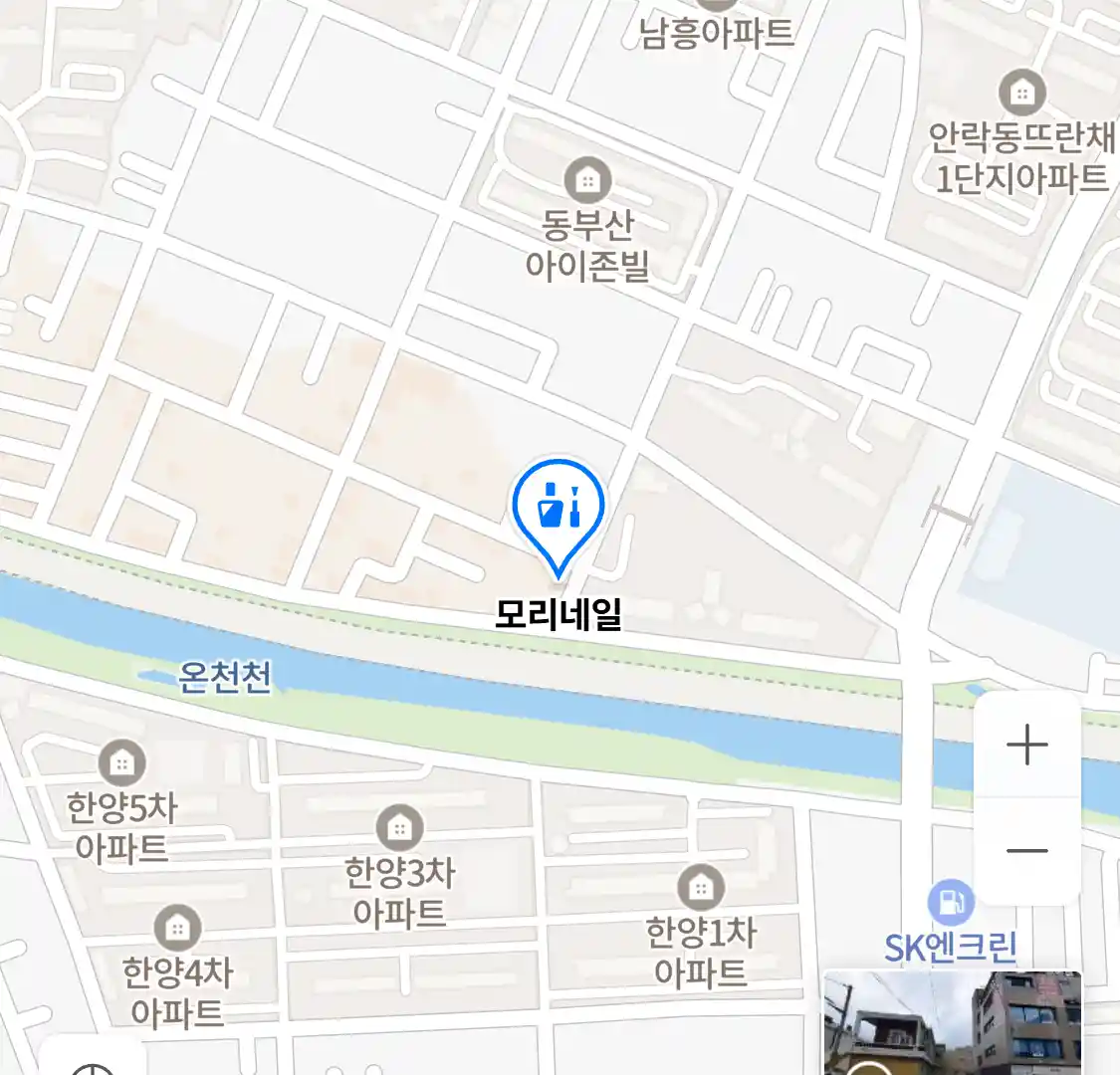Open the 안락동뜨란채 1단지아파트 marker

1021,94
